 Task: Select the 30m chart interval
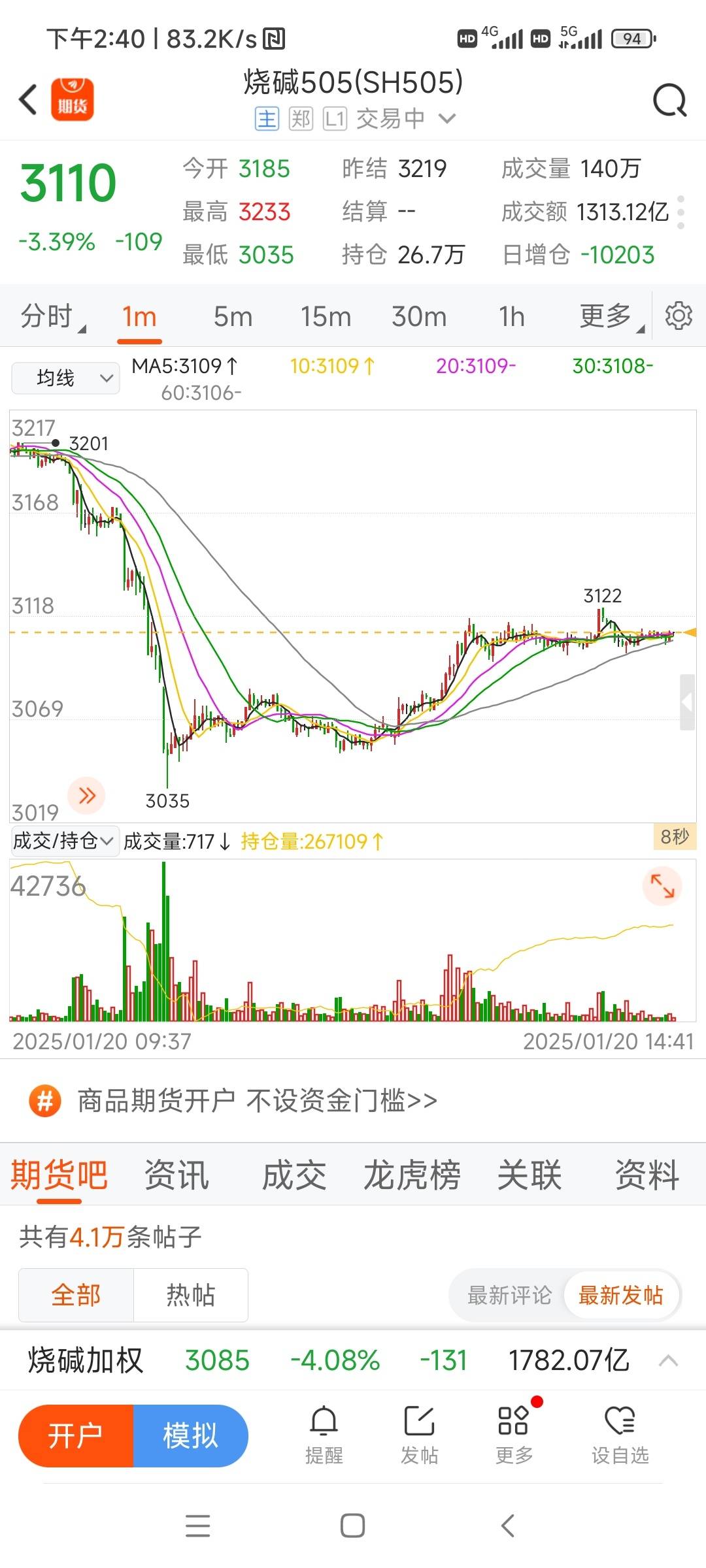coord(419,317)
